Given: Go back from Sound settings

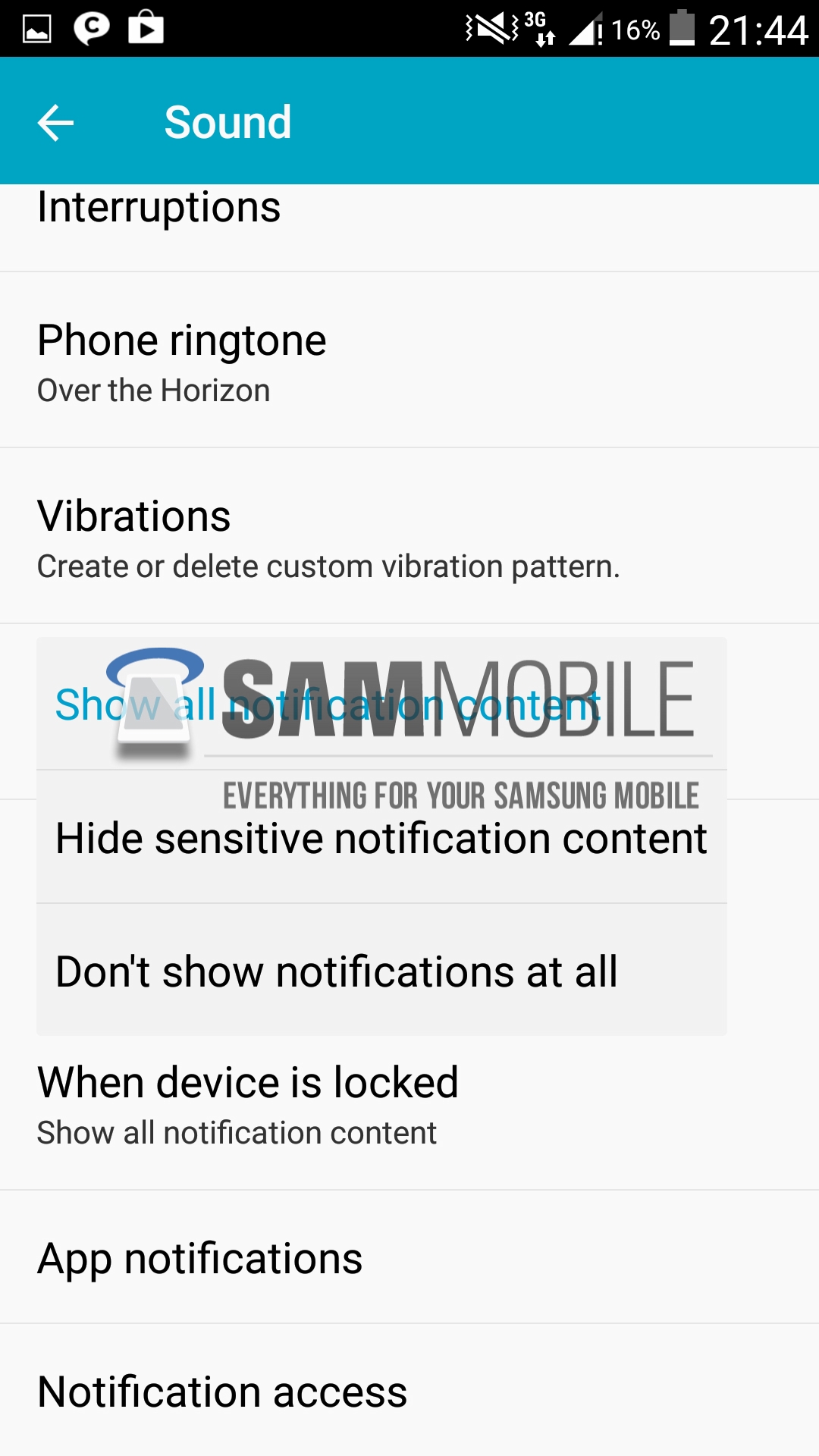Looking at the screenshot, I should [x=55, y=122].
